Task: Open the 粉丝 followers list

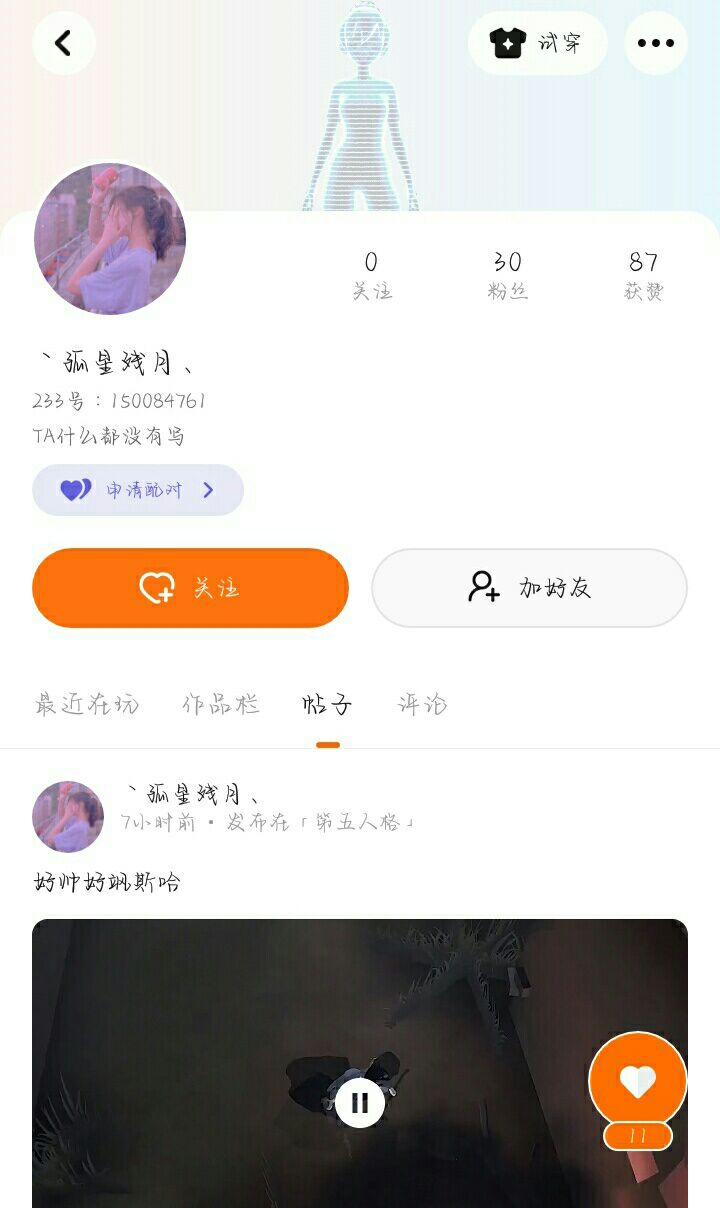Action: (507, 275)
